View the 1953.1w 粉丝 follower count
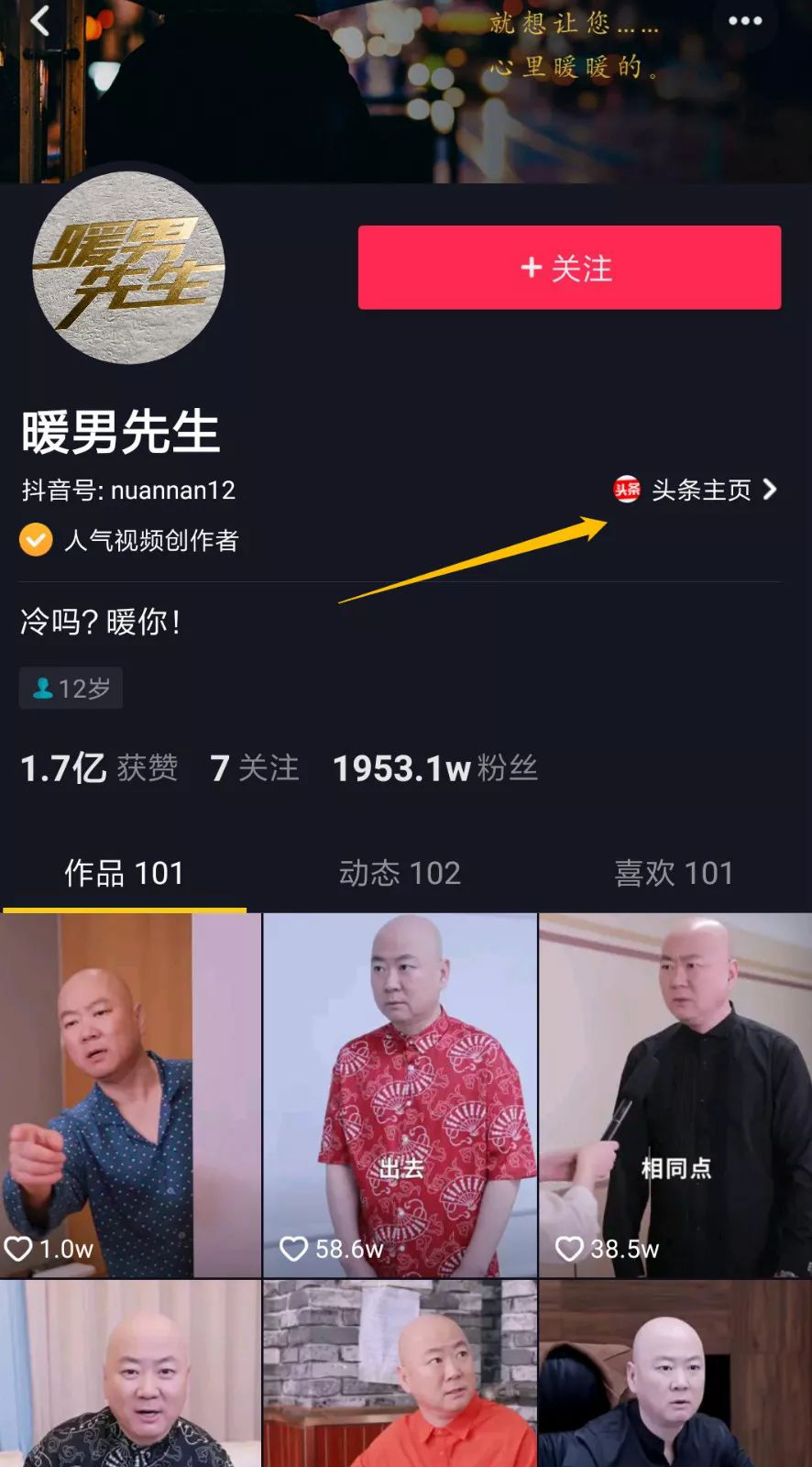This screenshot has width=812, height=1467. (x=435, y=767)
